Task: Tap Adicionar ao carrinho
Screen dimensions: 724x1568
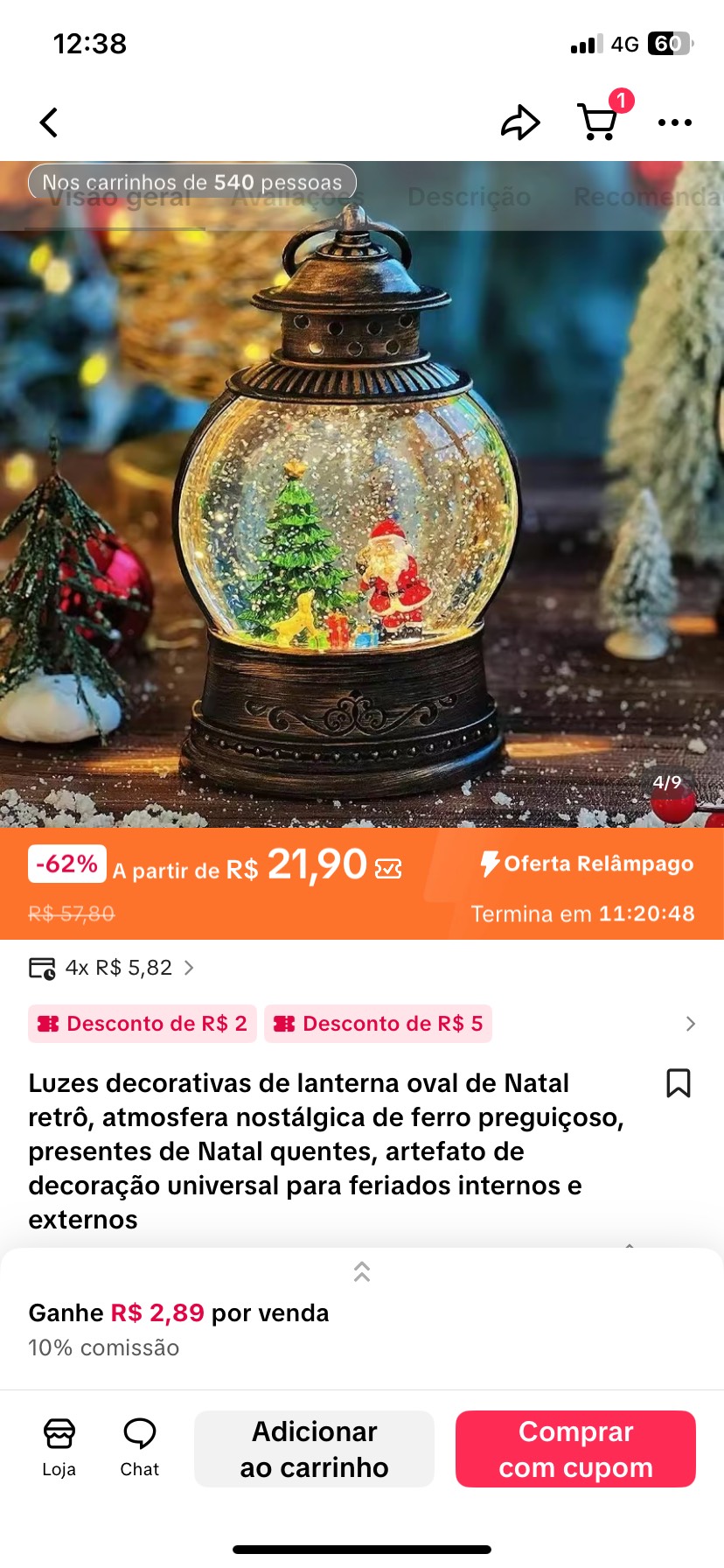Action: 314,1449
